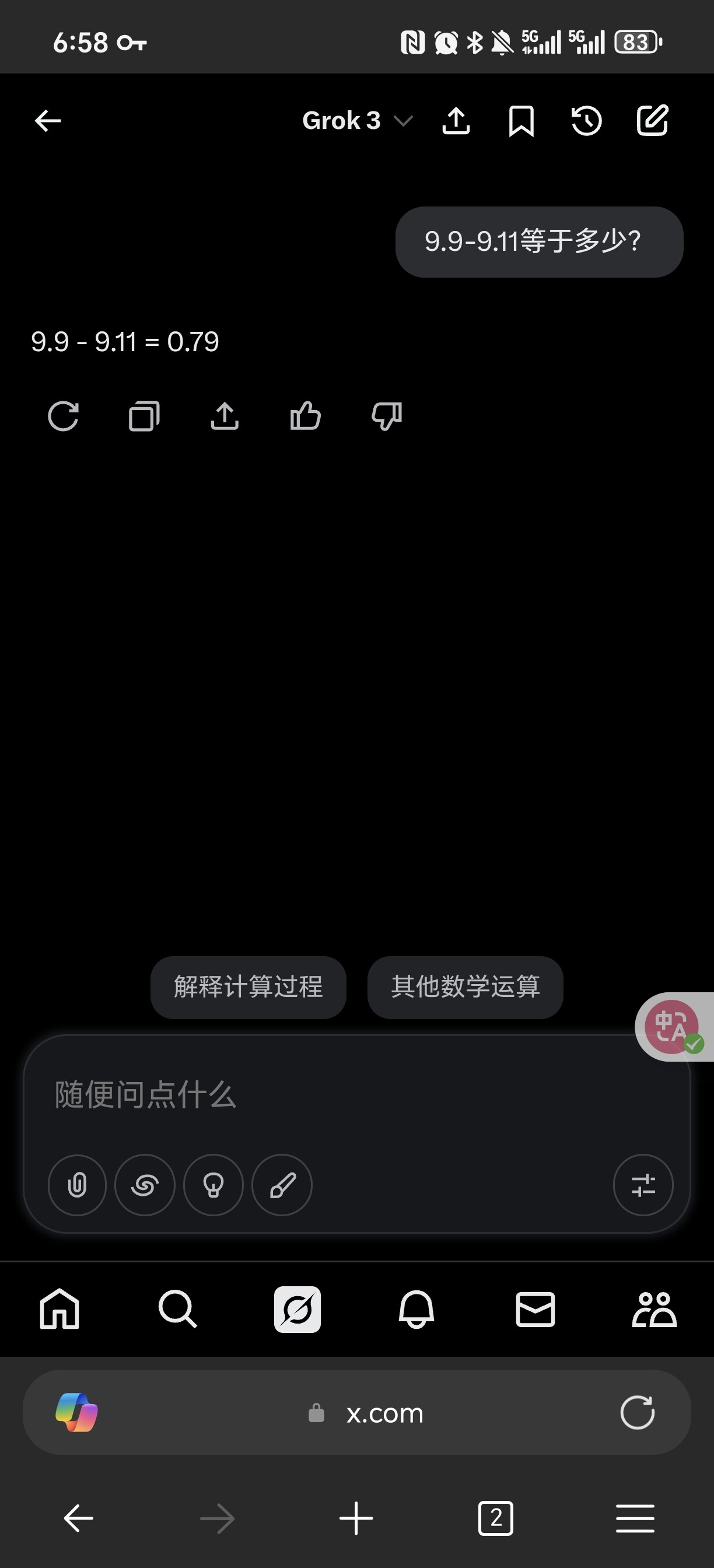Open the settings sliders in the input box
This screenshot has width=714, height=1568.
[643, 1185]
